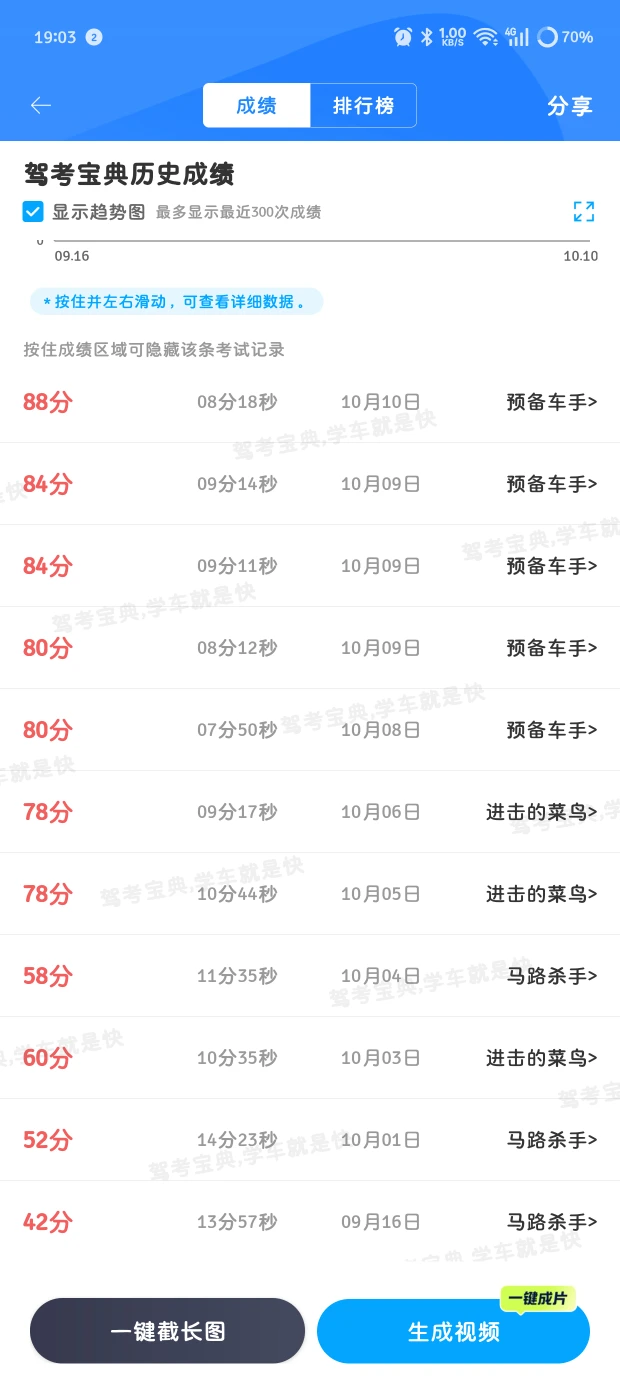620x1386 pixels.
Task: Expand the trend chart to fullscreen
Action: click(583, 211)
